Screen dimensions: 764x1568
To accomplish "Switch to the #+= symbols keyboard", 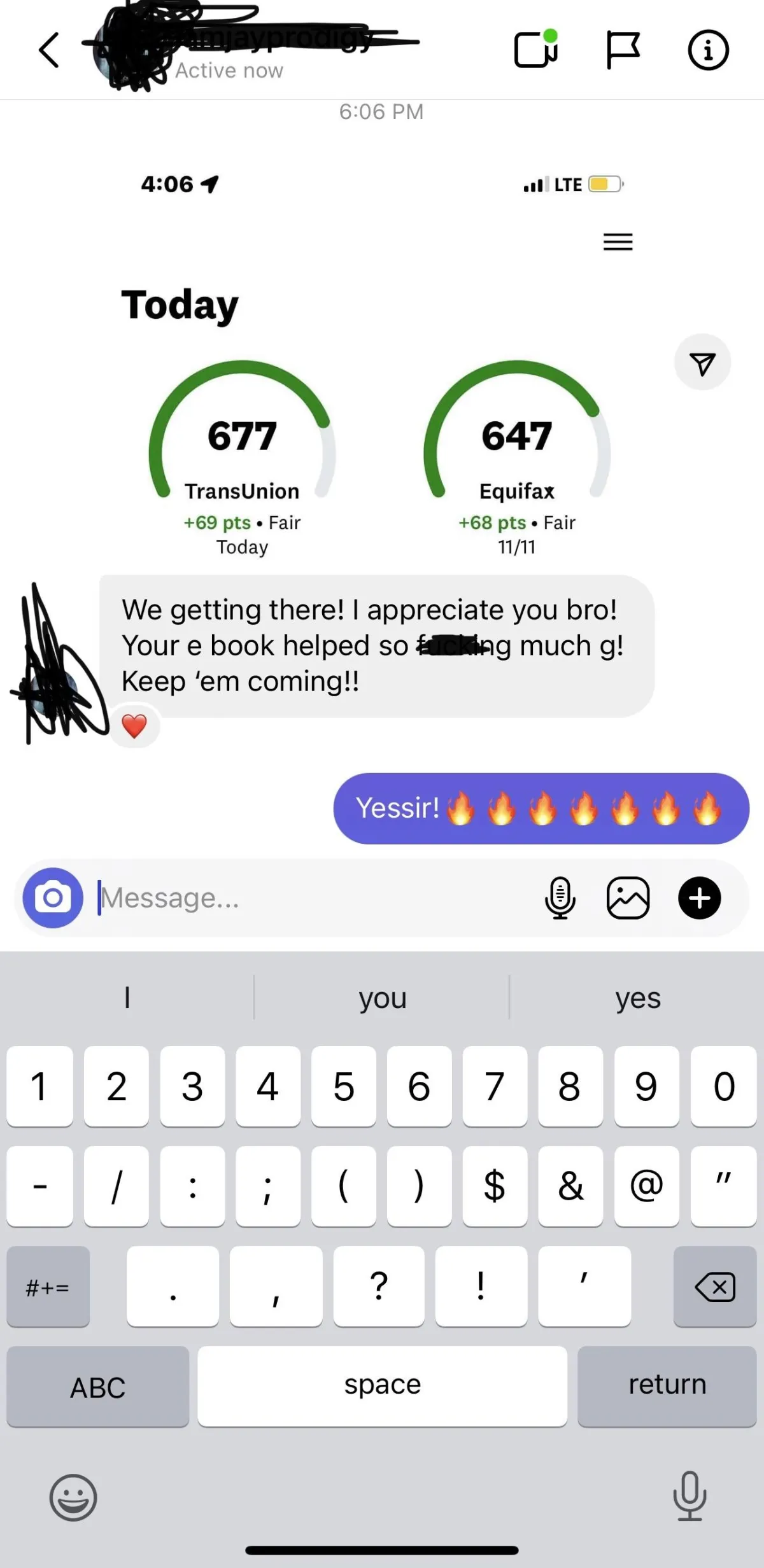I will coord(48,1286).
